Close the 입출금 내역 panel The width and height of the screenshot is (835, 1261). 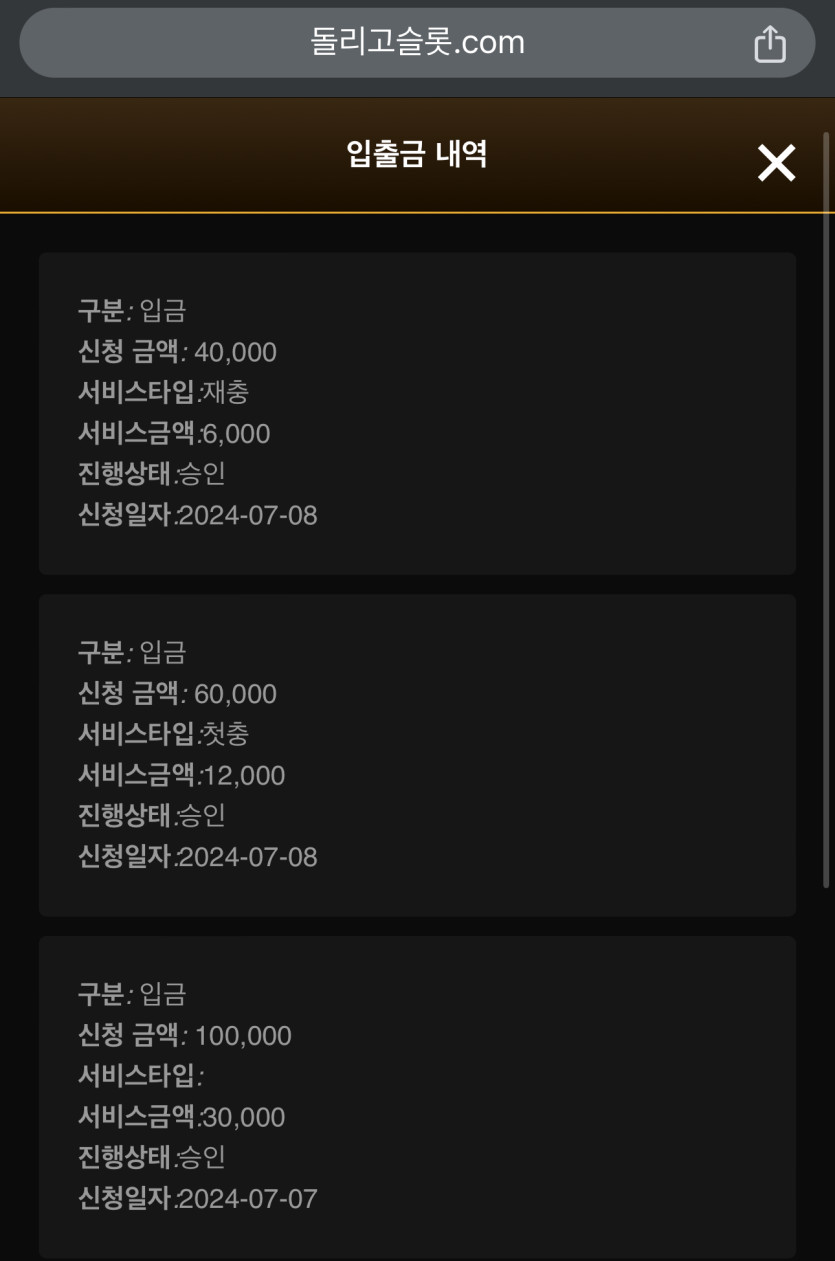[x=776, y=163]
